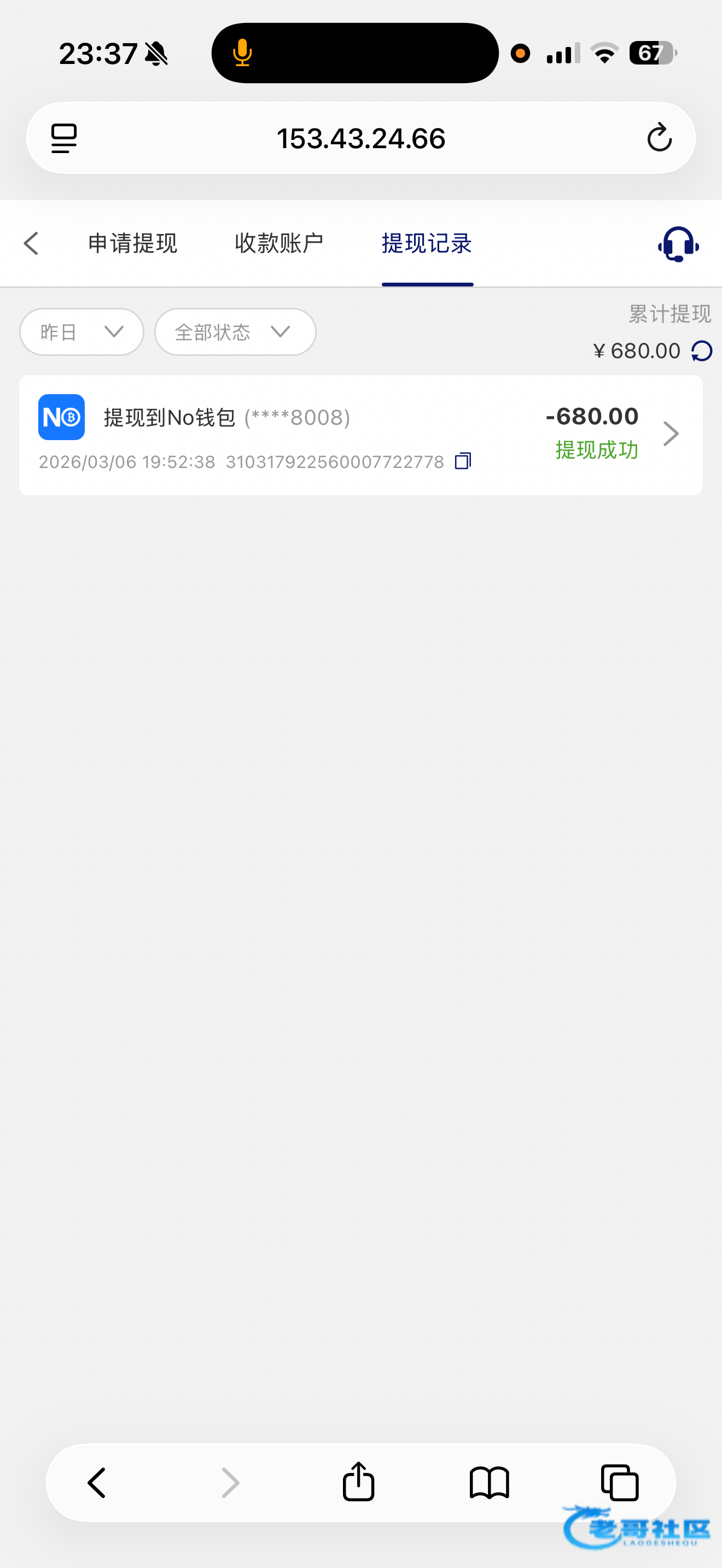The height and width of the screenshot is (1568, 722).
Task: Navigate back in the browser toolbar
Action: pos(97,1482)
